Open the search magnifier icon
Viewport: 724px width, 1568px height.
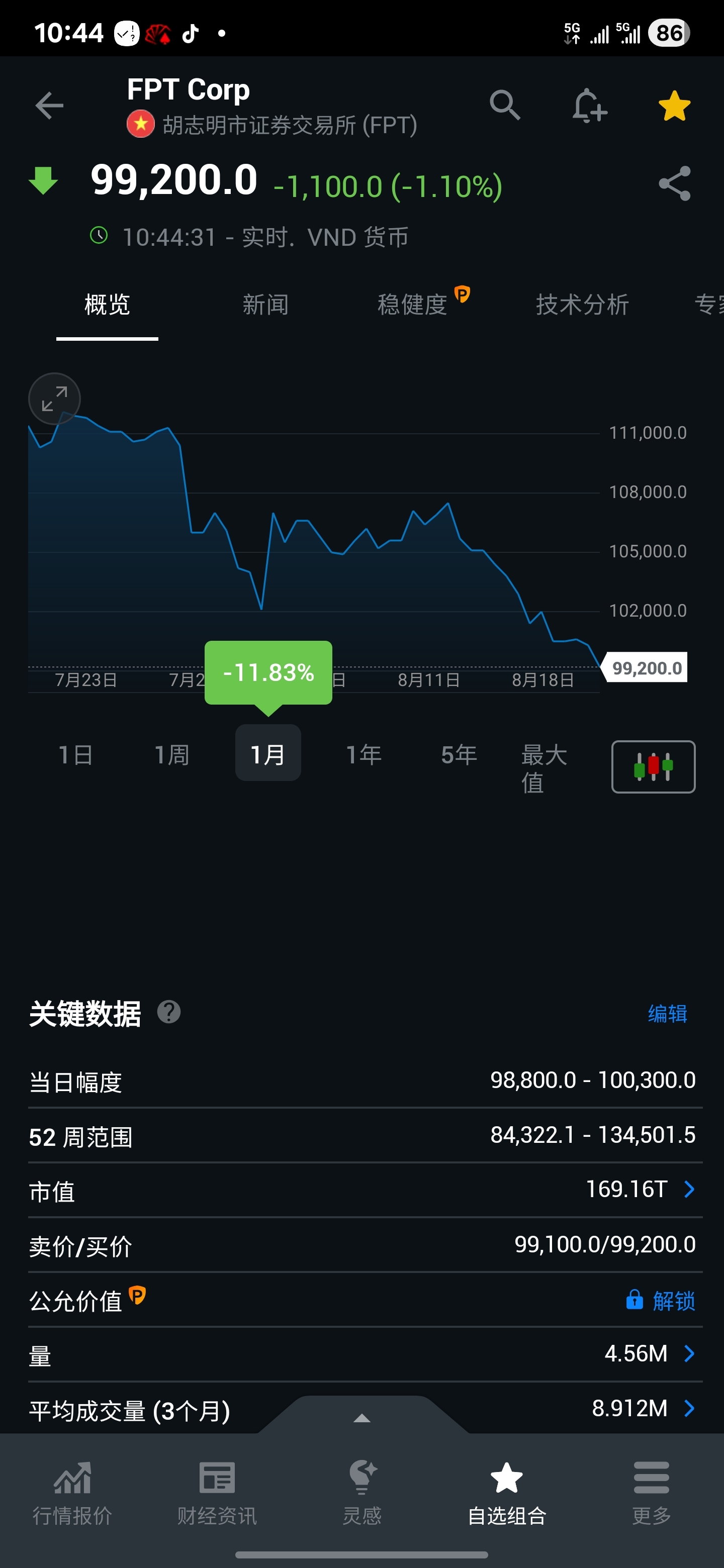point(505,106)
